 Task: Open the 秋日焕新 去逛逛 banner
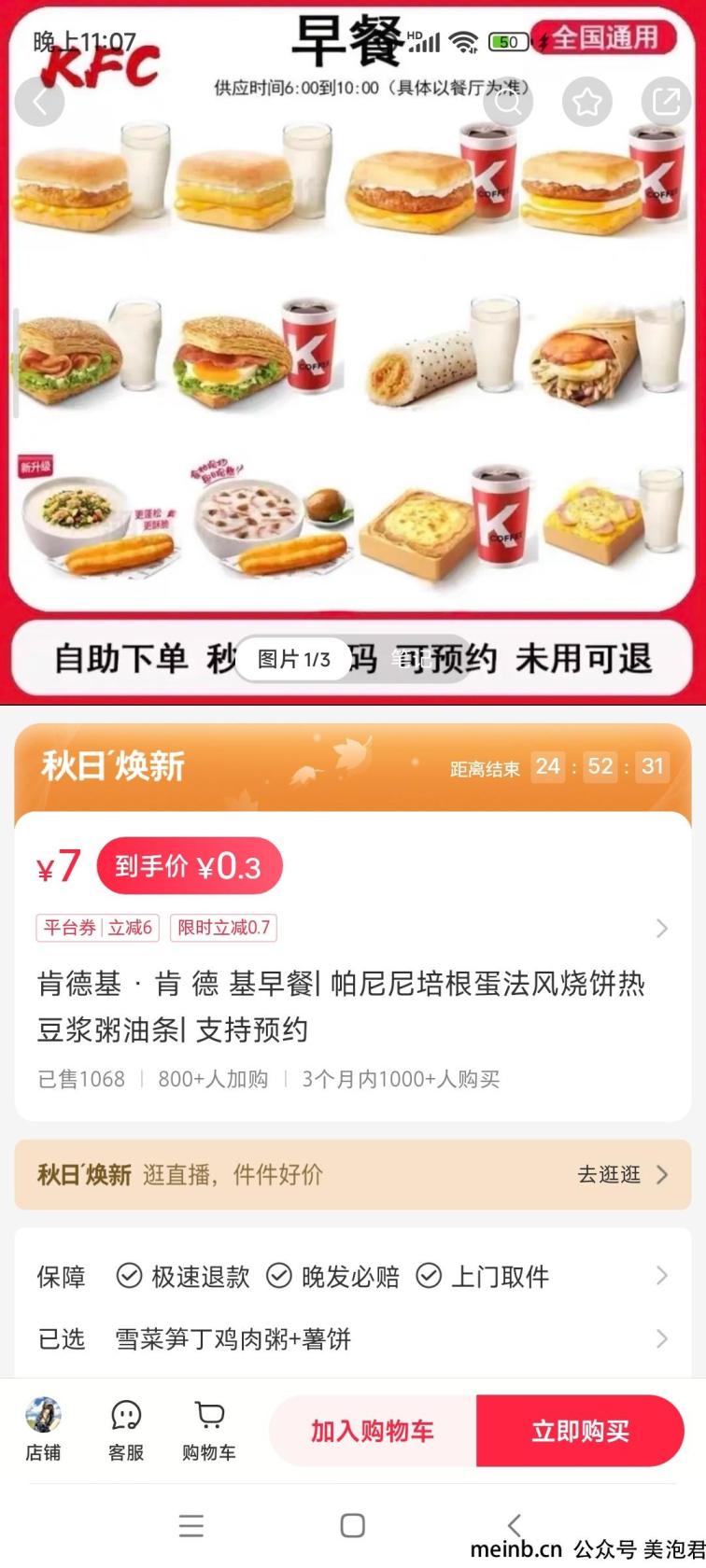click(x=622, y=1174)
